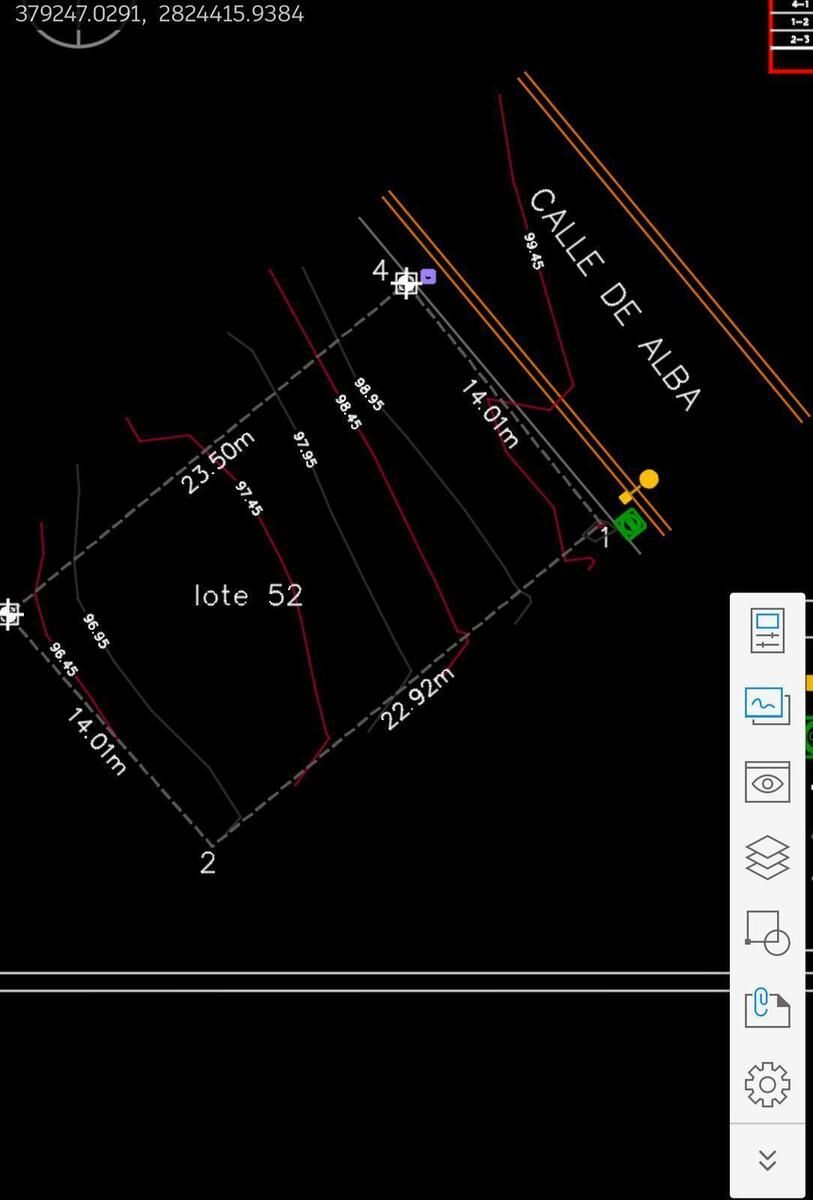The width and height of the screenshot is (813, 1200).
Task: Open the paperclip attachments icon
Action: pyautogui.click(x=767, y=1007)
